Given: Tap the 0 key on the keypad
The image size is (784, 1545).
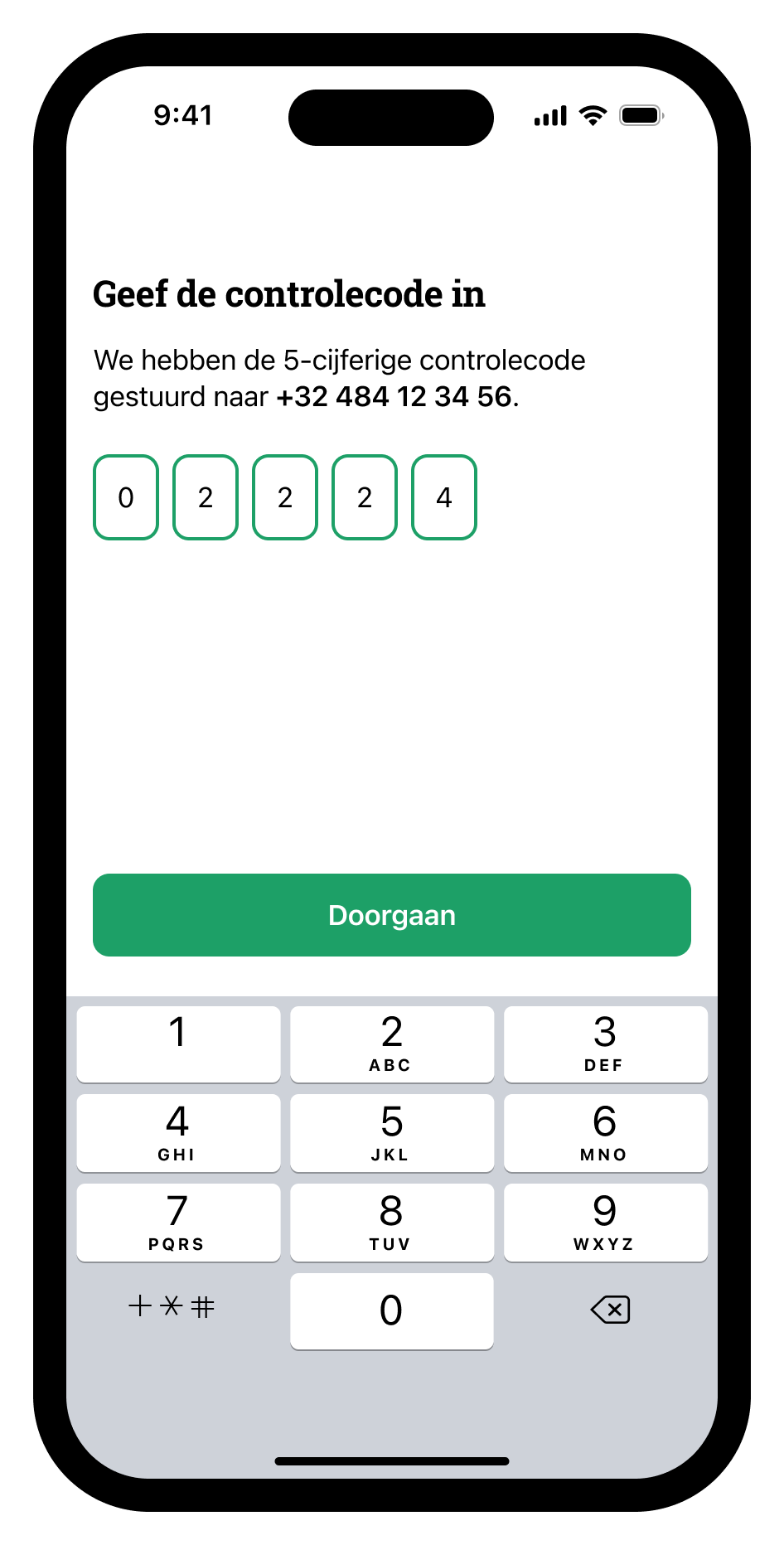Looking at the screenshot, I should tap(392, 1310).
